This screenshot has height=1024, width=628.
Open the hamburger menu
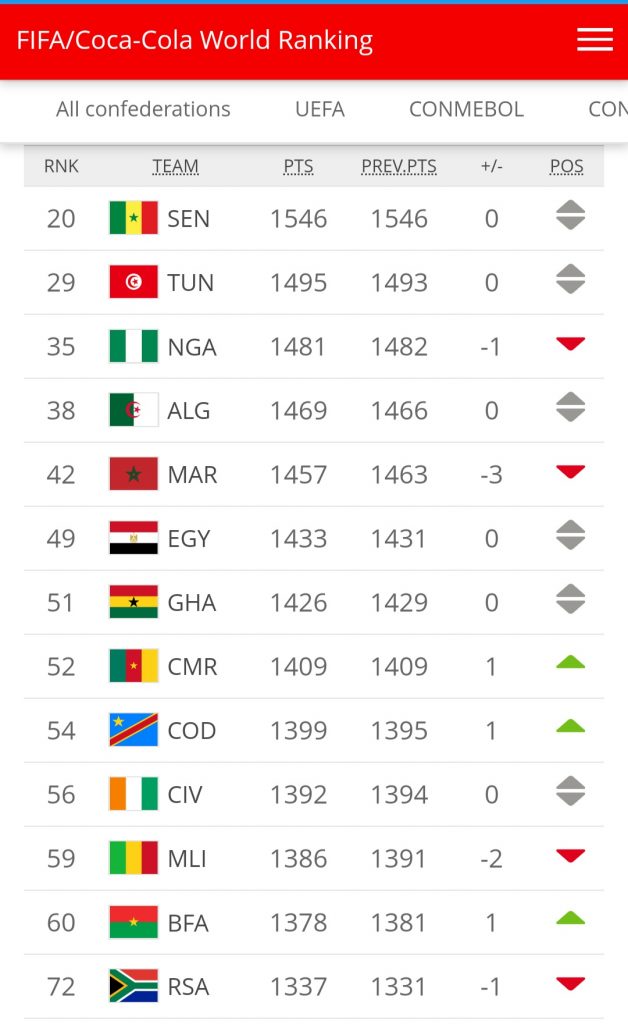(x=594, y=40)
